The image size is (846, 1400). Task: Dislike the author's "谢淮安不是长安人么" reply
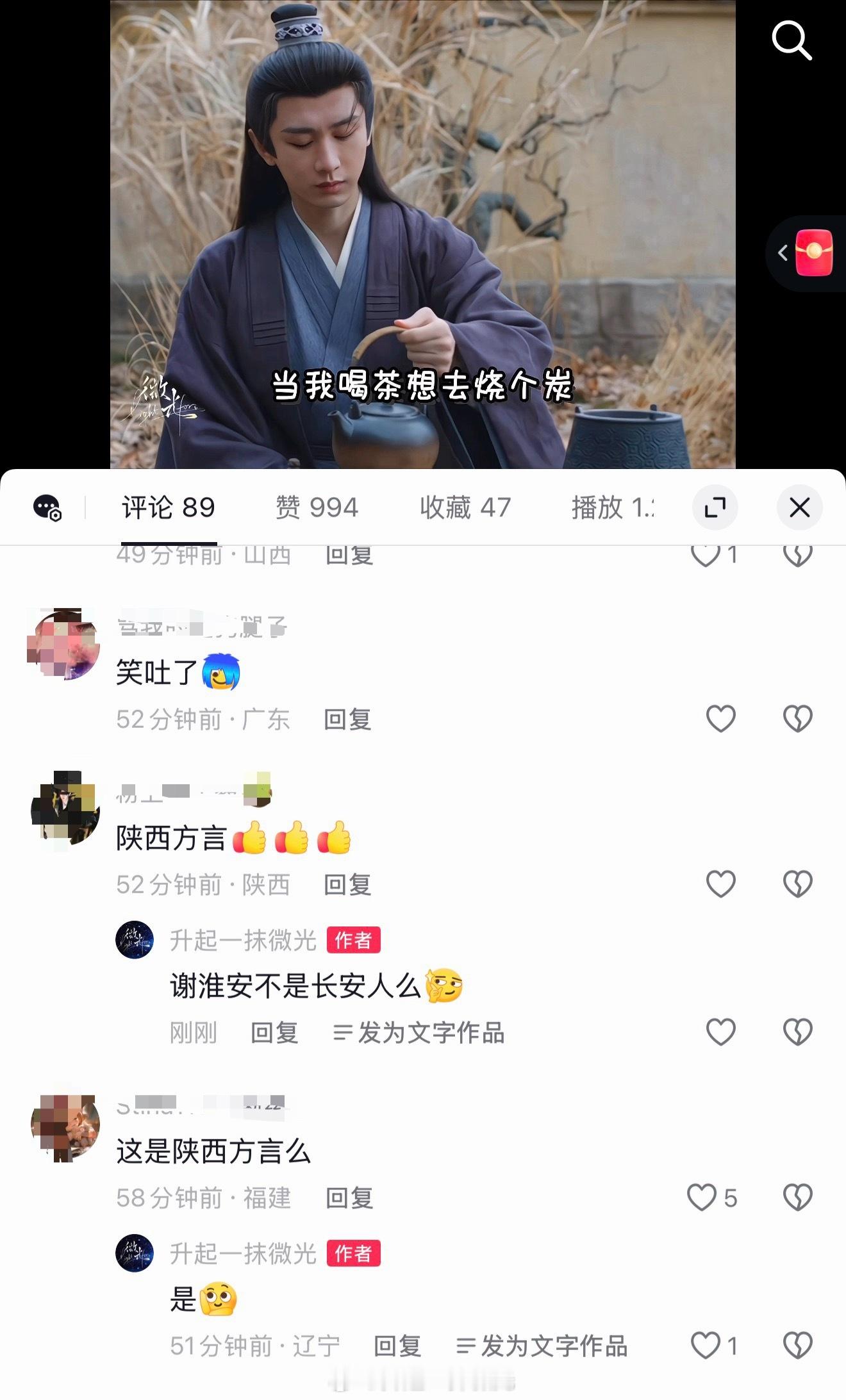(x=798, y=1032)
